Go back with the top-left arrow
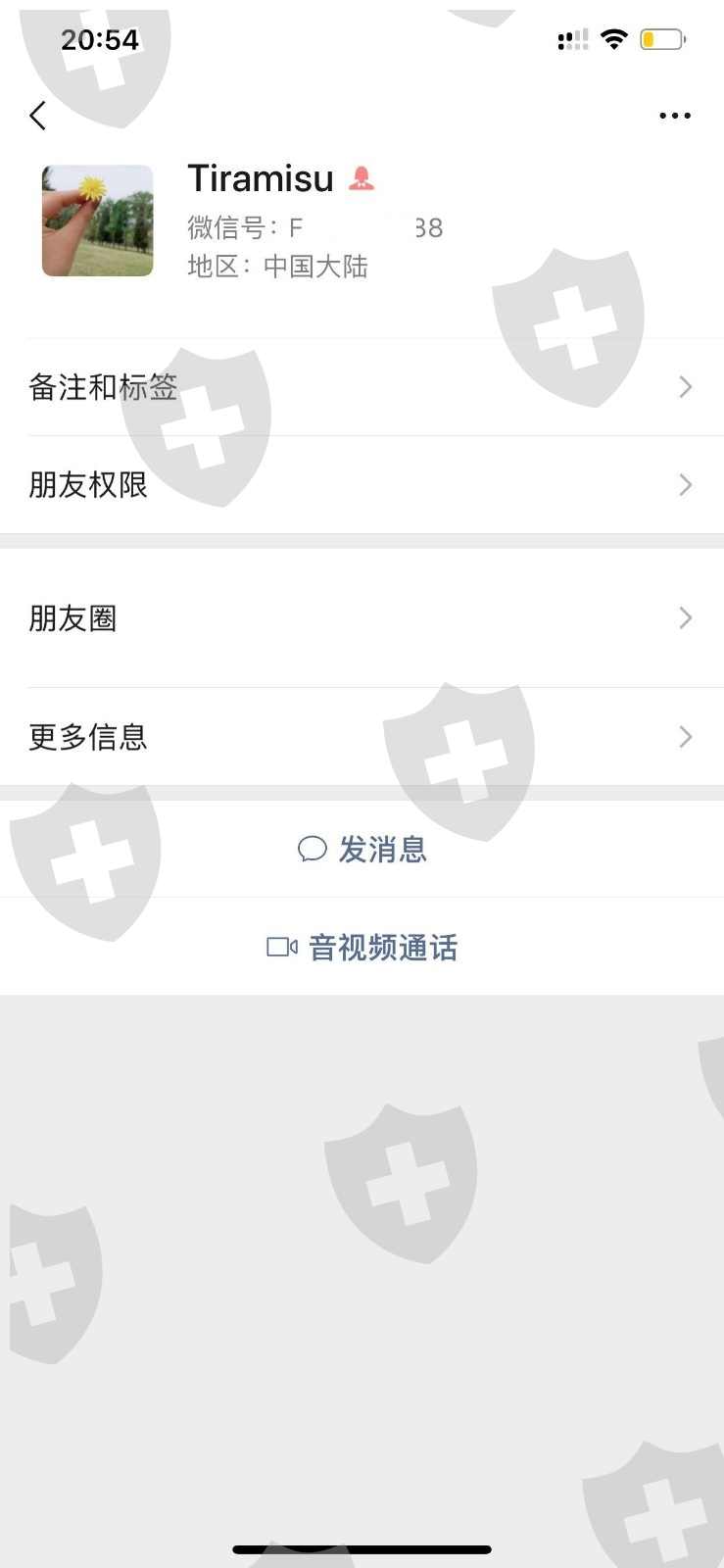Viewport: 724px width, 1568px height. coord(38,116)
